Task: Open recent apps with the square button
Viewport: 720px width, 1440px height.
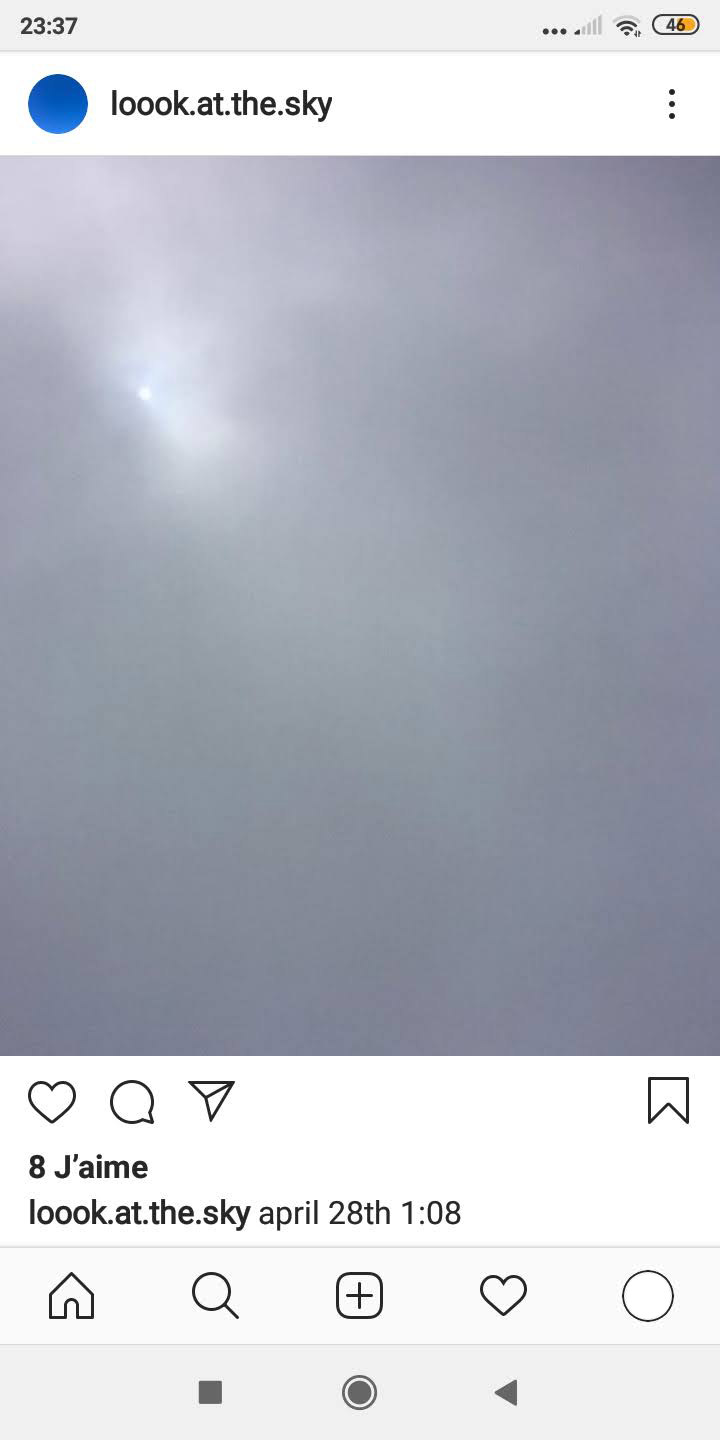Action: point(210,1392)
